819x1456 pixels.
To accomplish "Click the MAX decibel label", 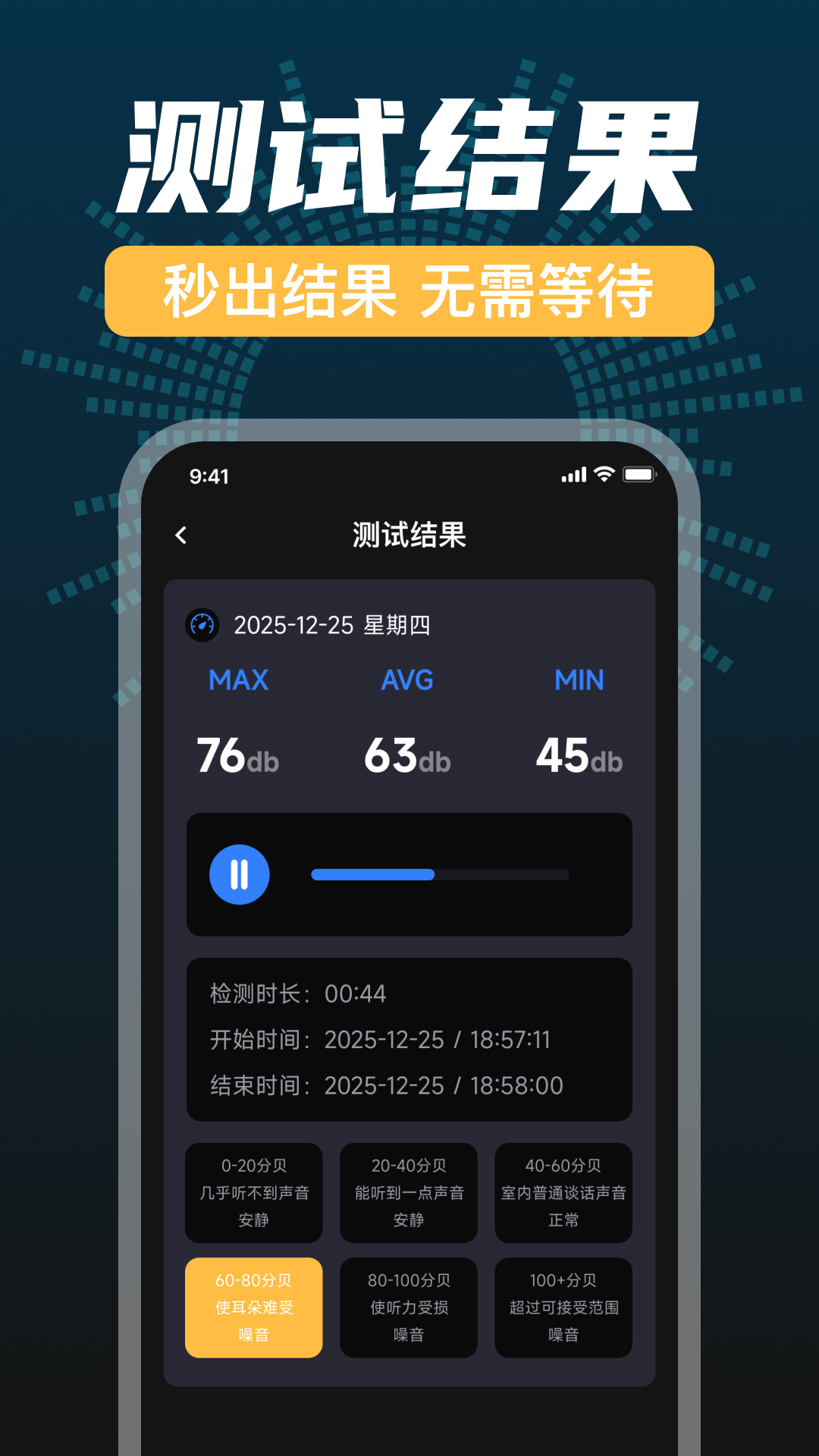I will tap(238, 680).
